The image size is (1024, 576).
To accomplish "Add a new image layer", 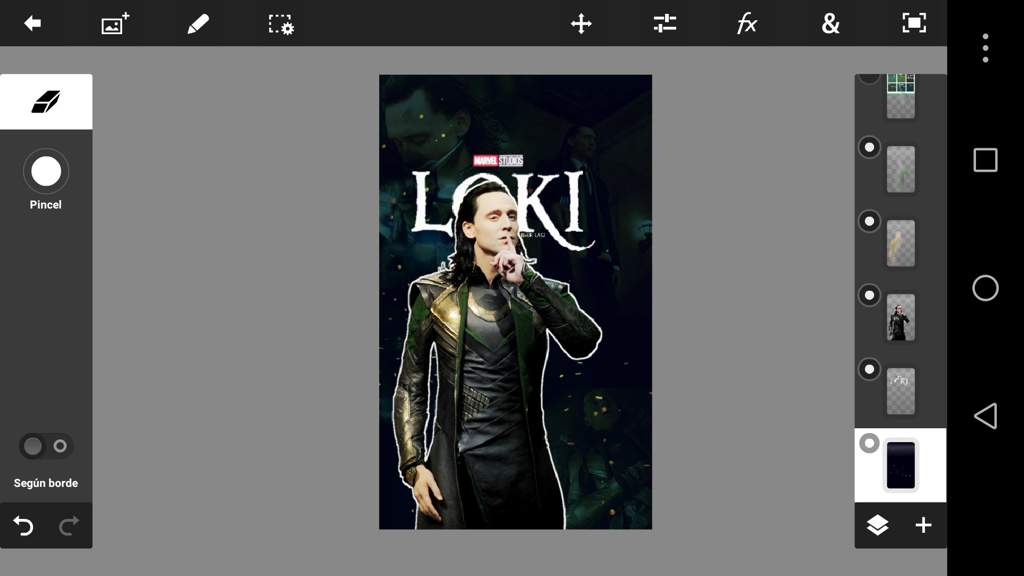I will pyautogui.click(x=115, y=24).
